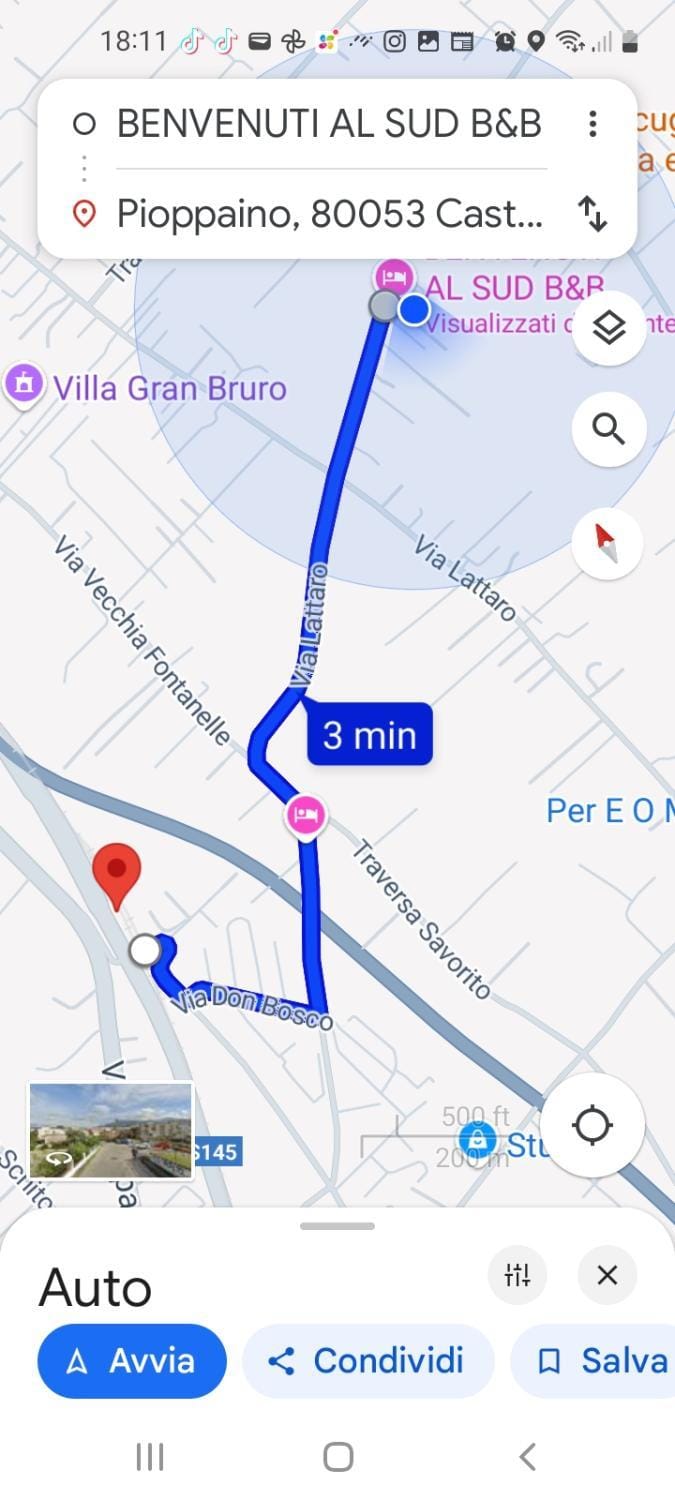675x1500 pixels.
Task: Open route options settings
Action: [x=517, y=1275]
